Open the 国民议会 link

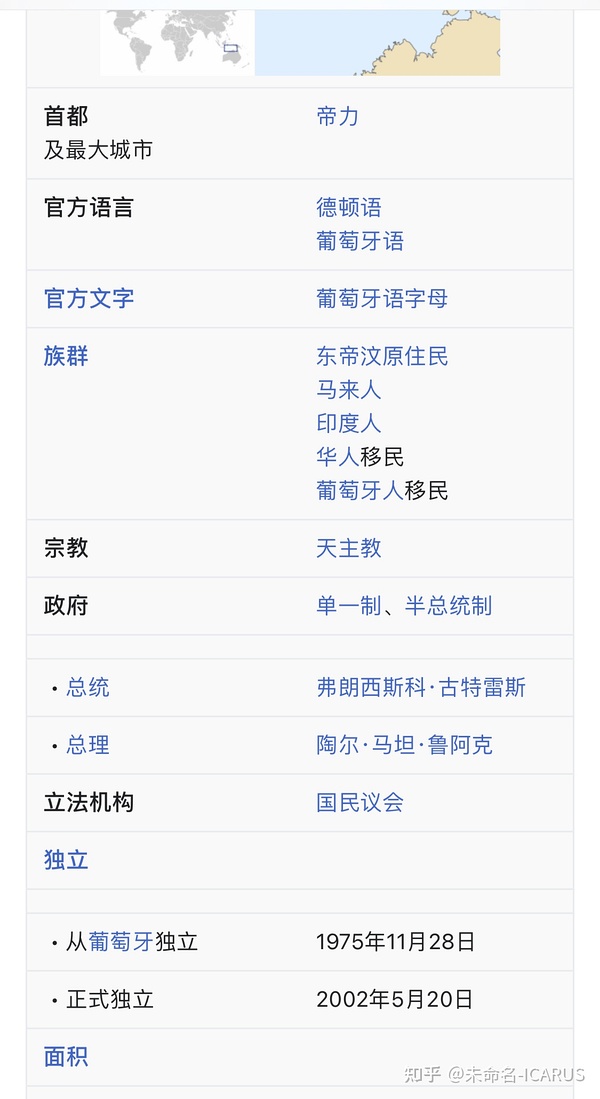click(360, 802)
